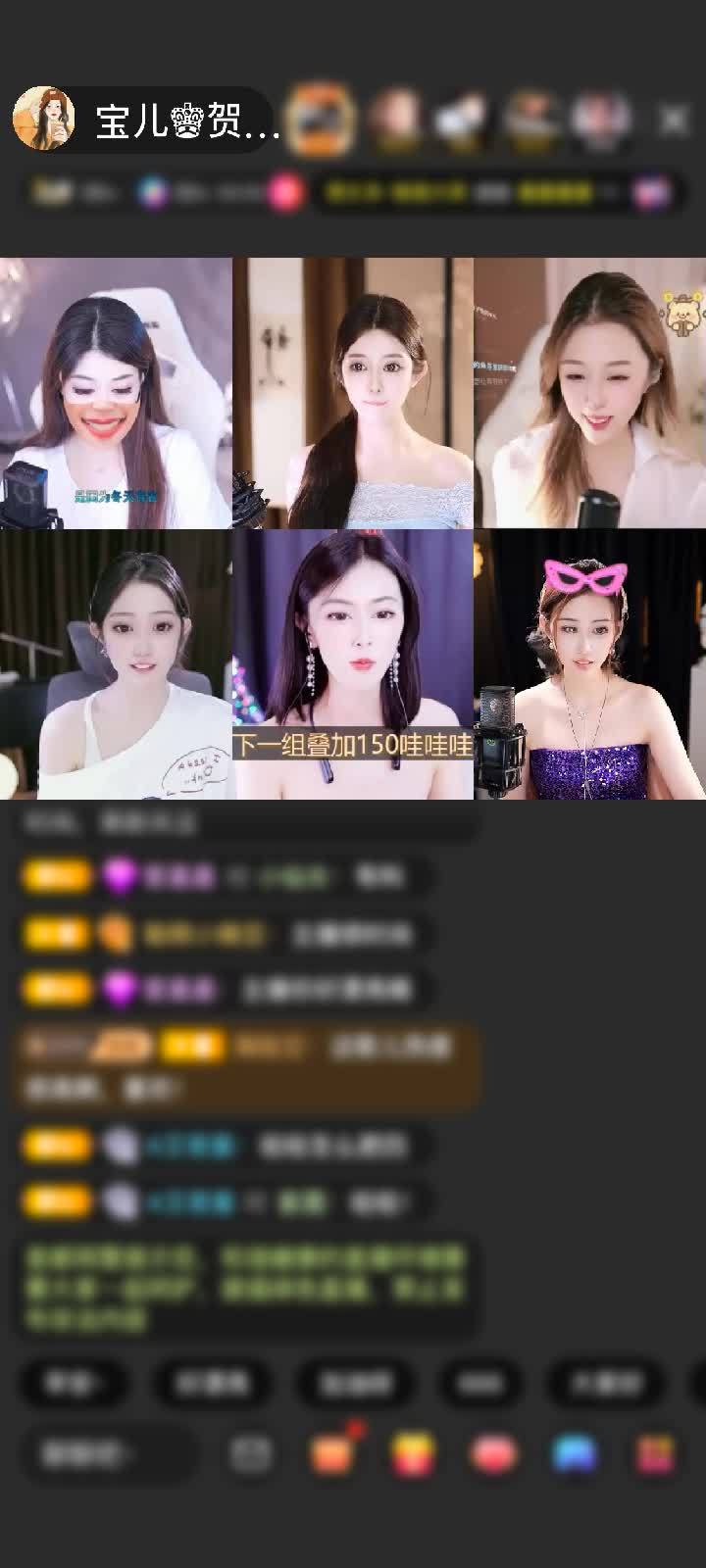Select the streamer tile with the bear sticker
Viewport: 706px width, 1568px height.
[588, 393]
